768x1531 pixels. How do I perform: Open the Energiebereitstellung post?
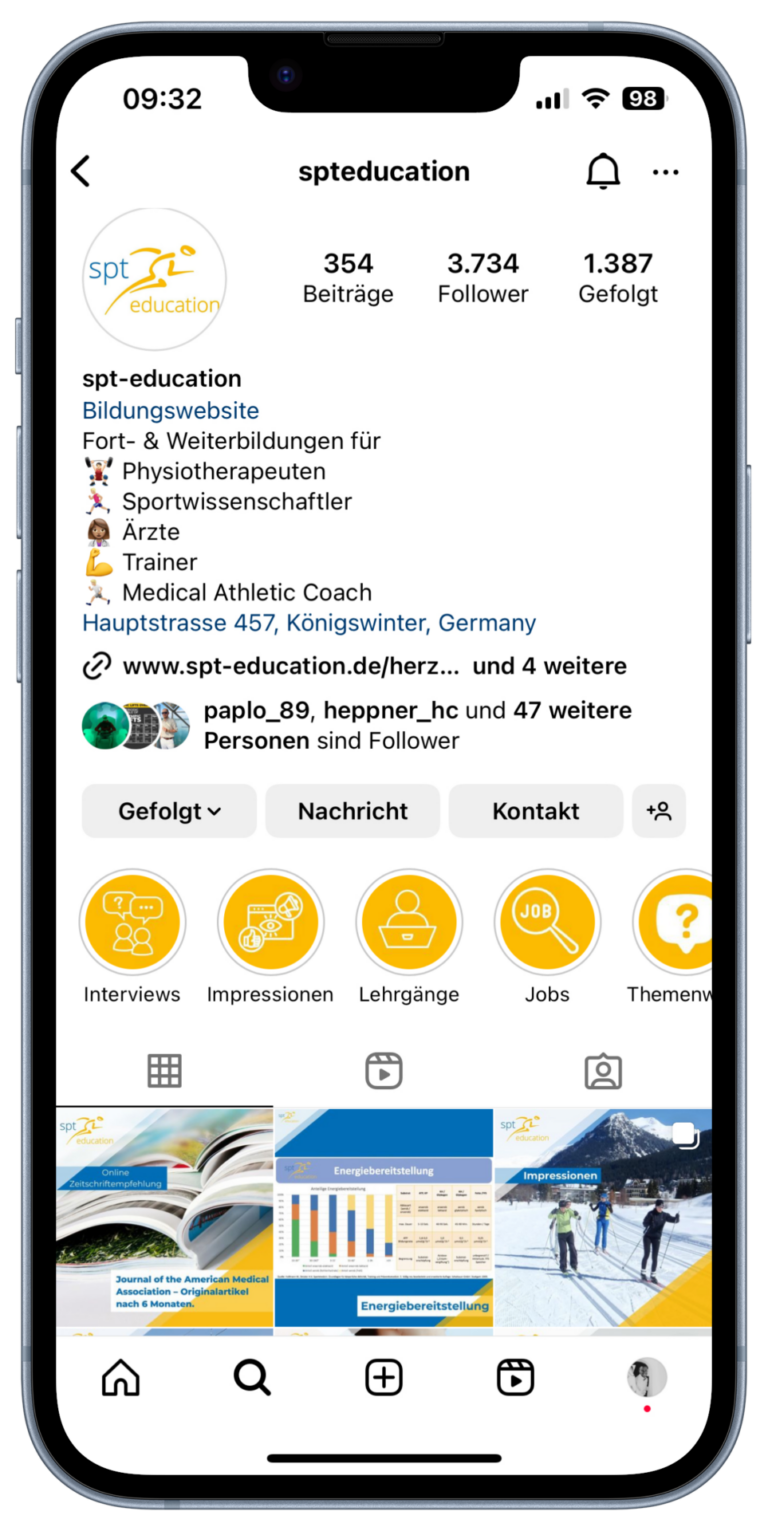pyautogui.click(x=384, y=1216)
